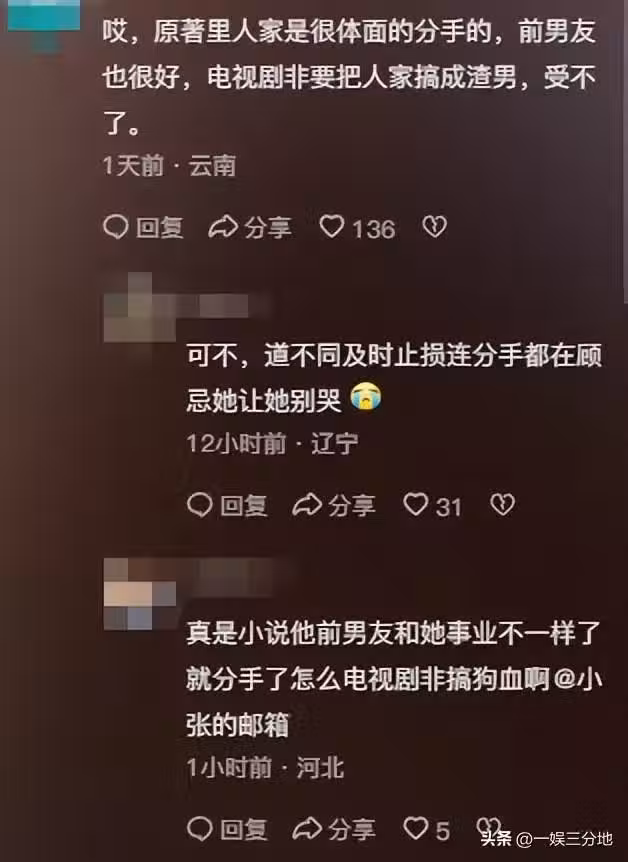Reply to the Hebei comment
This screenshot has height=862, width=628.
(228, 828)
